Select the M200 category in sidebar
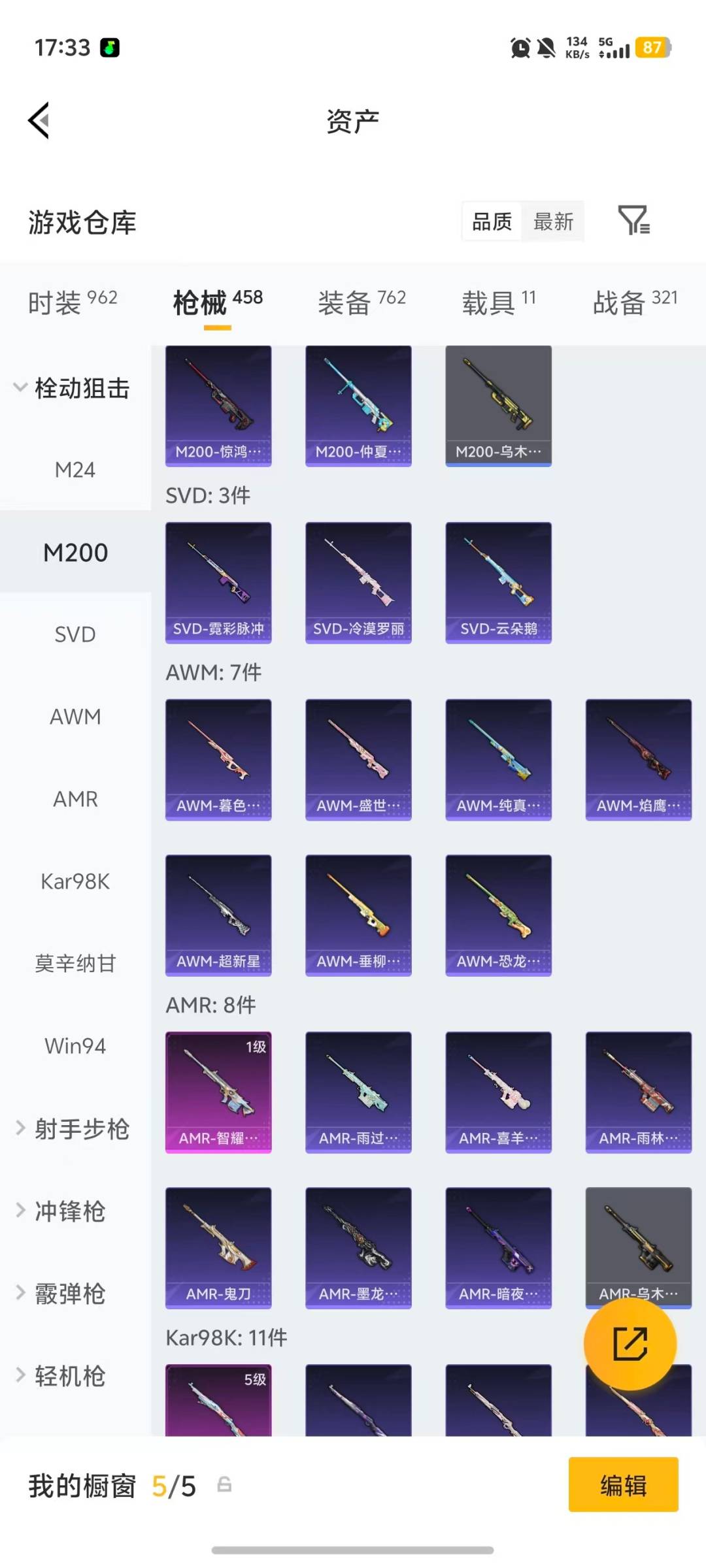The image size is (706, 1568). pyautogui.click(x=76, y=552)
